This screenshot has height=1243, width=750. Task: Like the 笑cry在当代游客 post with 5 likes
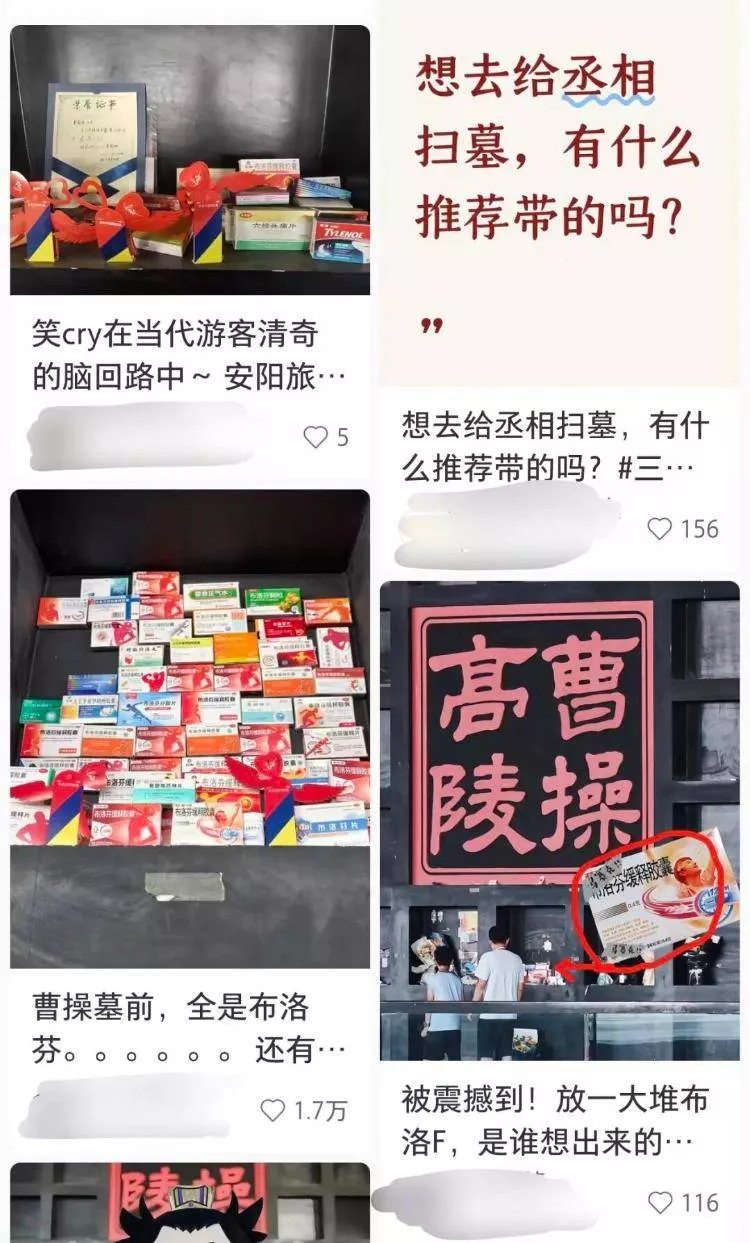click(316, 437)
